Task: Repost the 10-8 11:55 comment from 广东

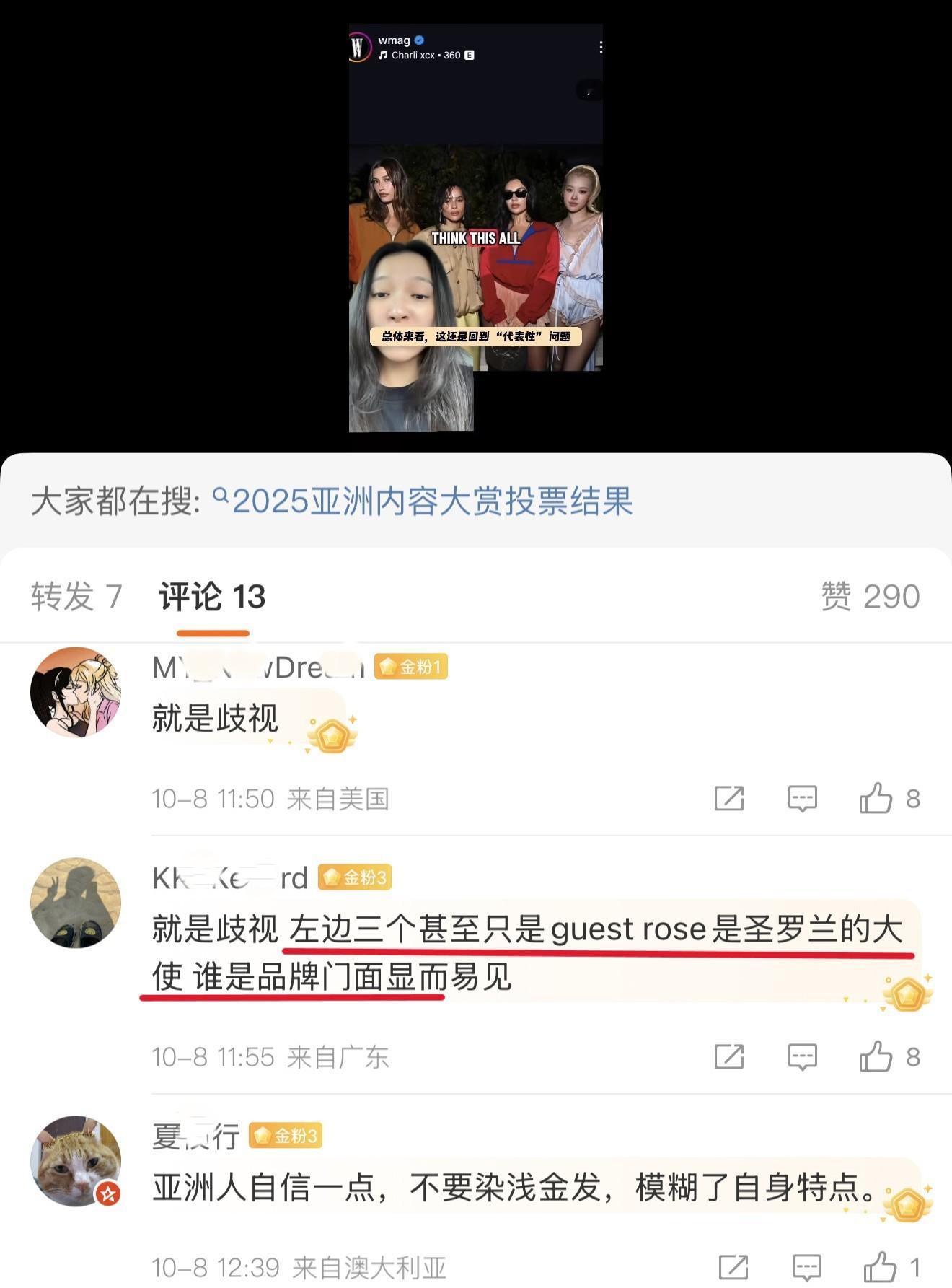Action: click(728, 1057)
